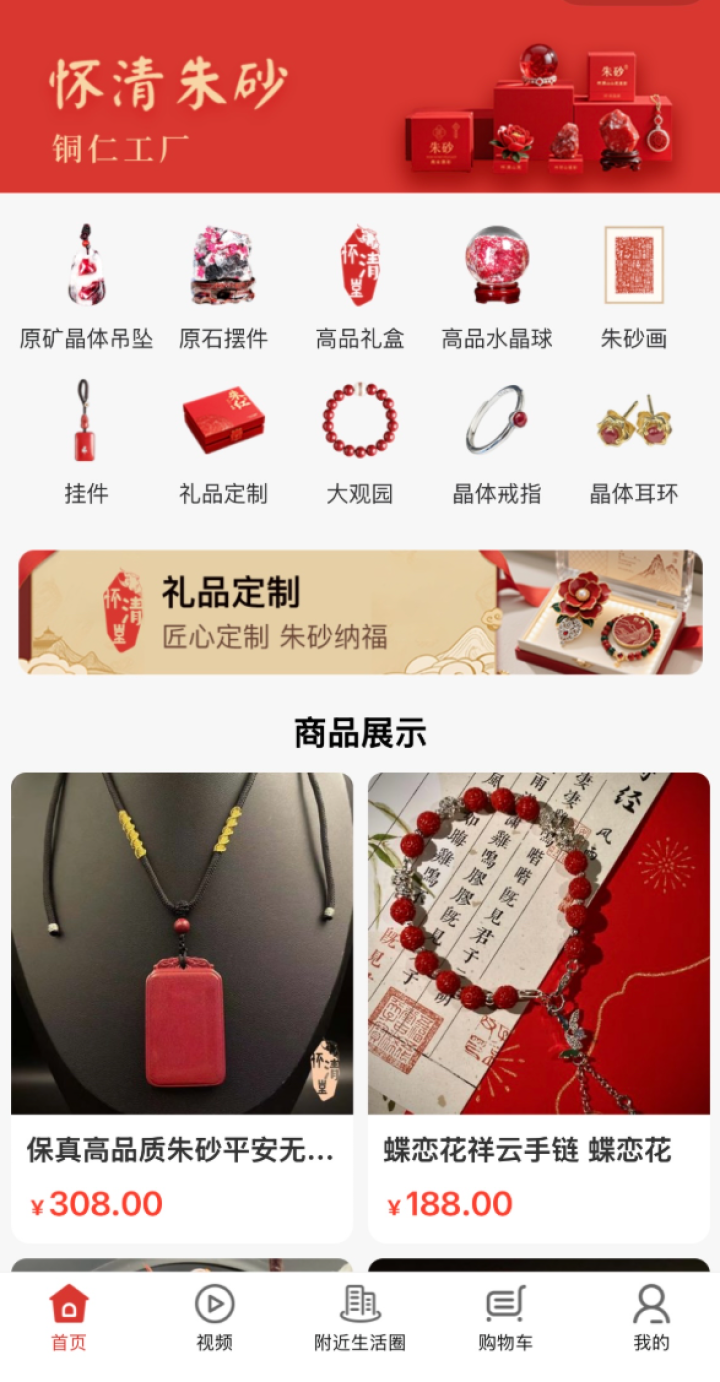Open the 晶体耳环 category
Screen dimensions: 720x1382
(x=634, y=440)
